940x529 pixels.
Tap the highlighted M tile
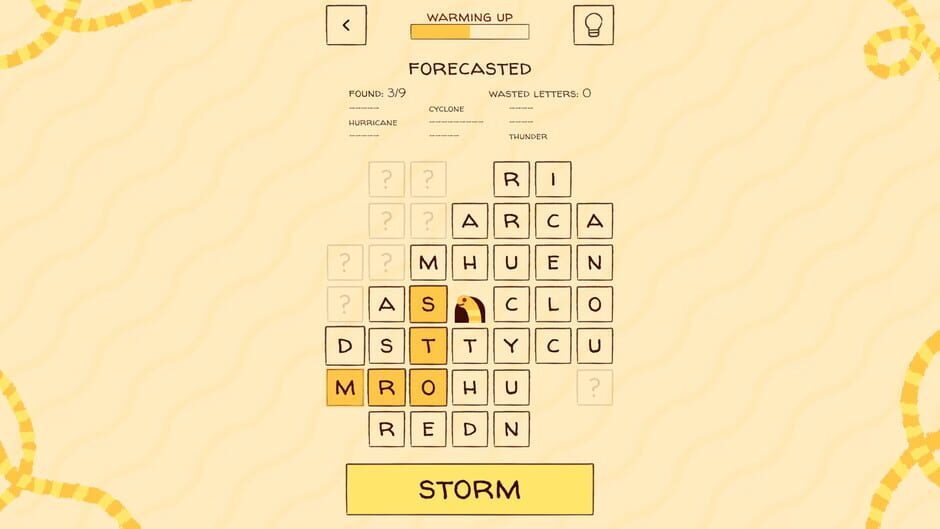pos(345,388)
